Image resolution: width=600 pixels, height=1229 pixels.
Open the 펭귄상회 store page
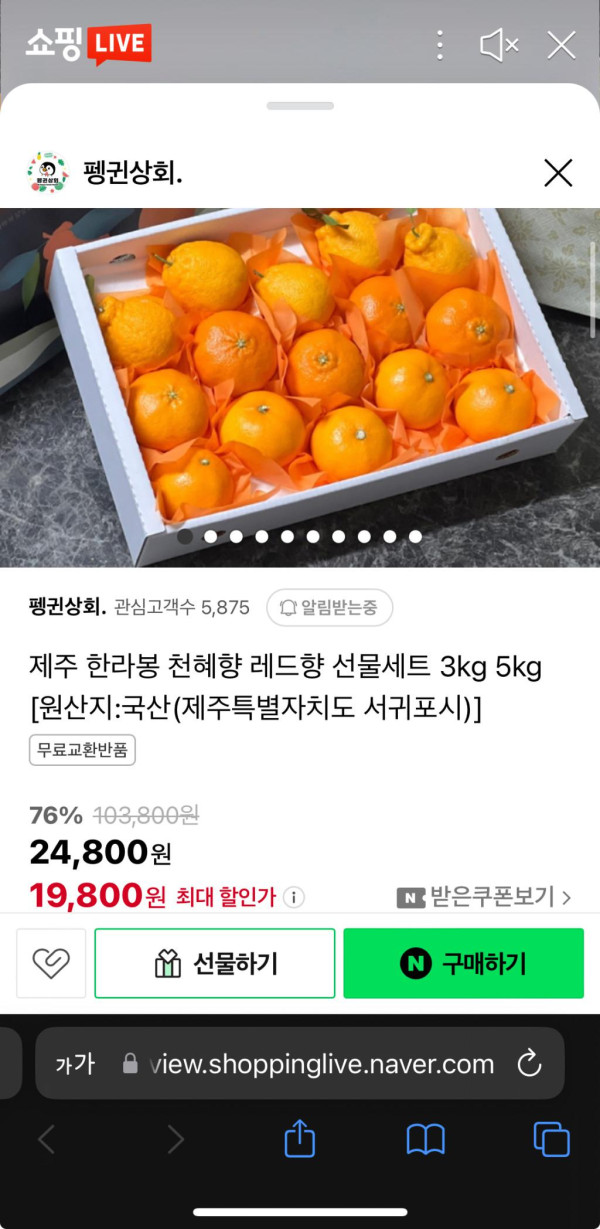point(104,173)
